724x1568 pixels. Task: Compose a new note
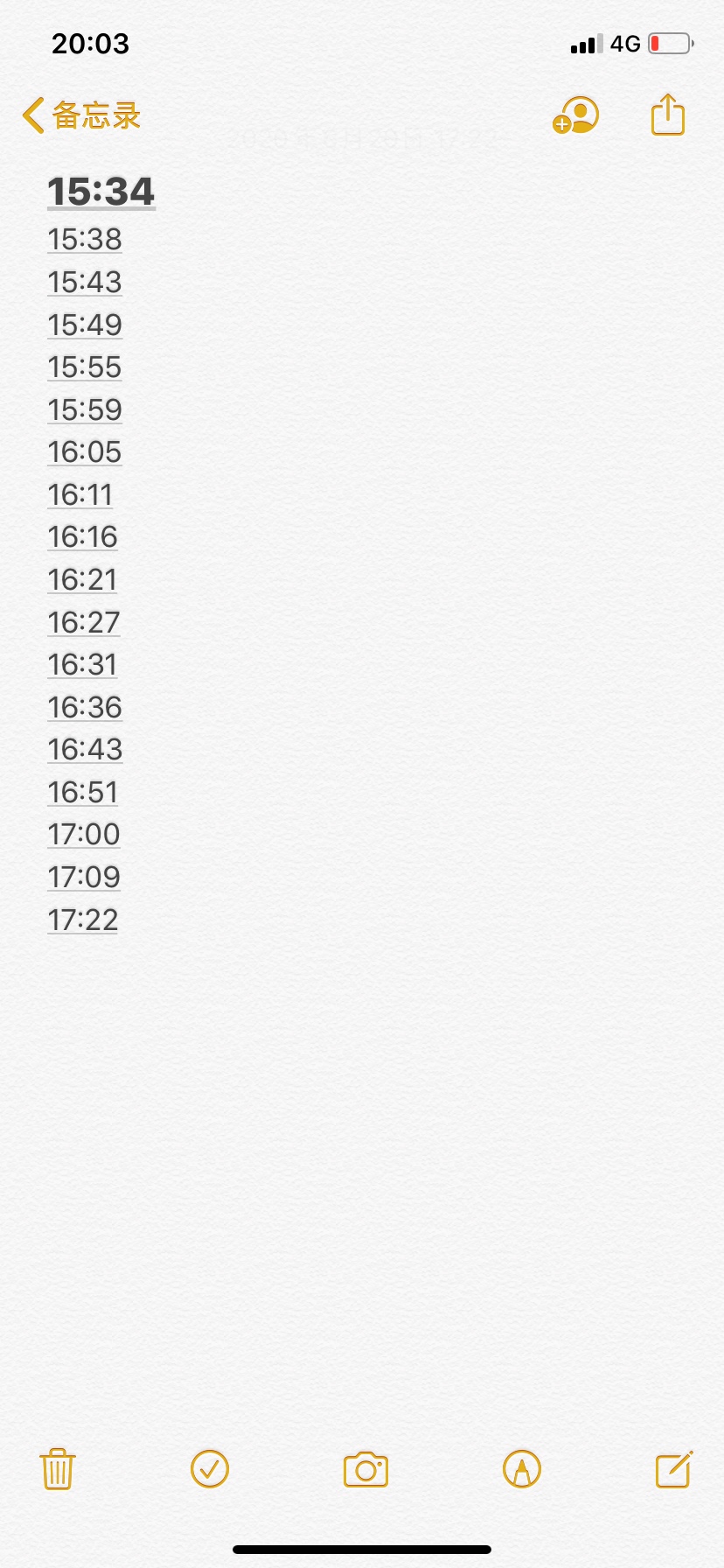point(674,1469)
